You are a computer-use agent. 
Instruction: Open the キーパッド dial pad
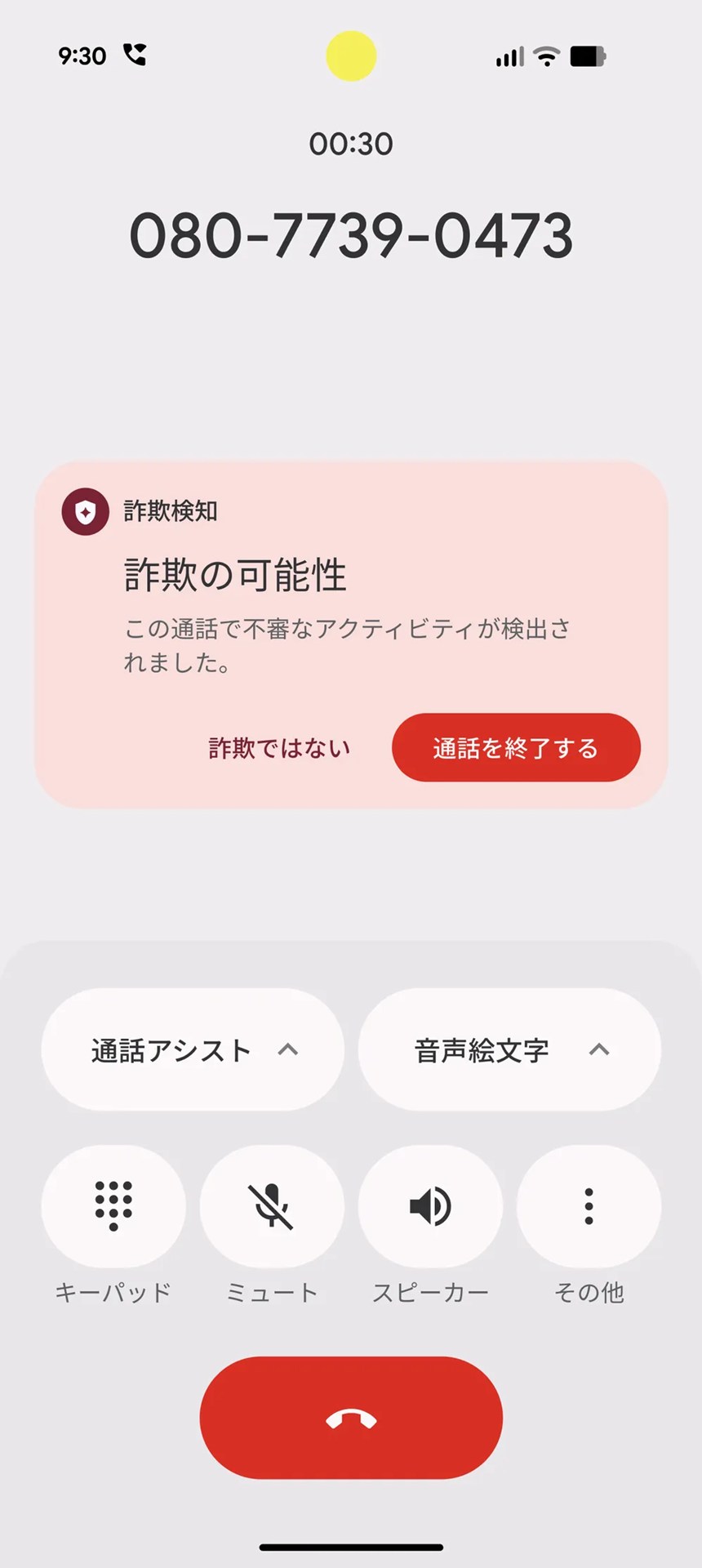pyautogui.click(x=113, y=1206)
